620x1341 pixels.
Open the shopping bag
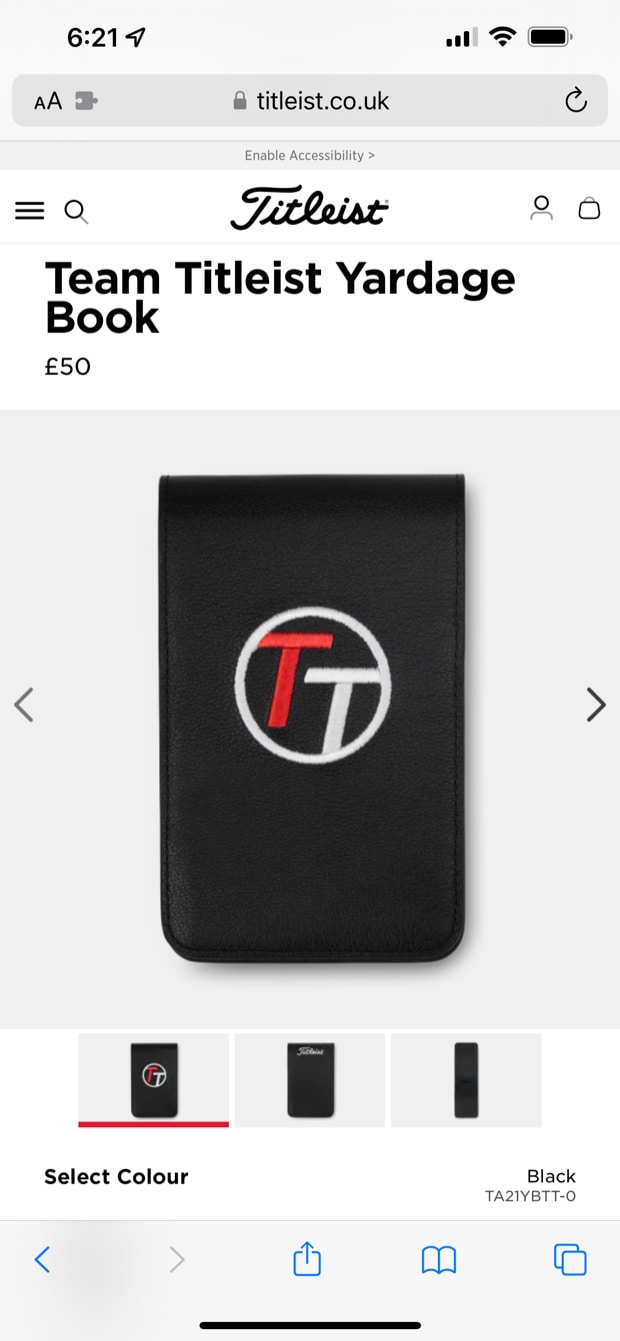coord(590,208)
